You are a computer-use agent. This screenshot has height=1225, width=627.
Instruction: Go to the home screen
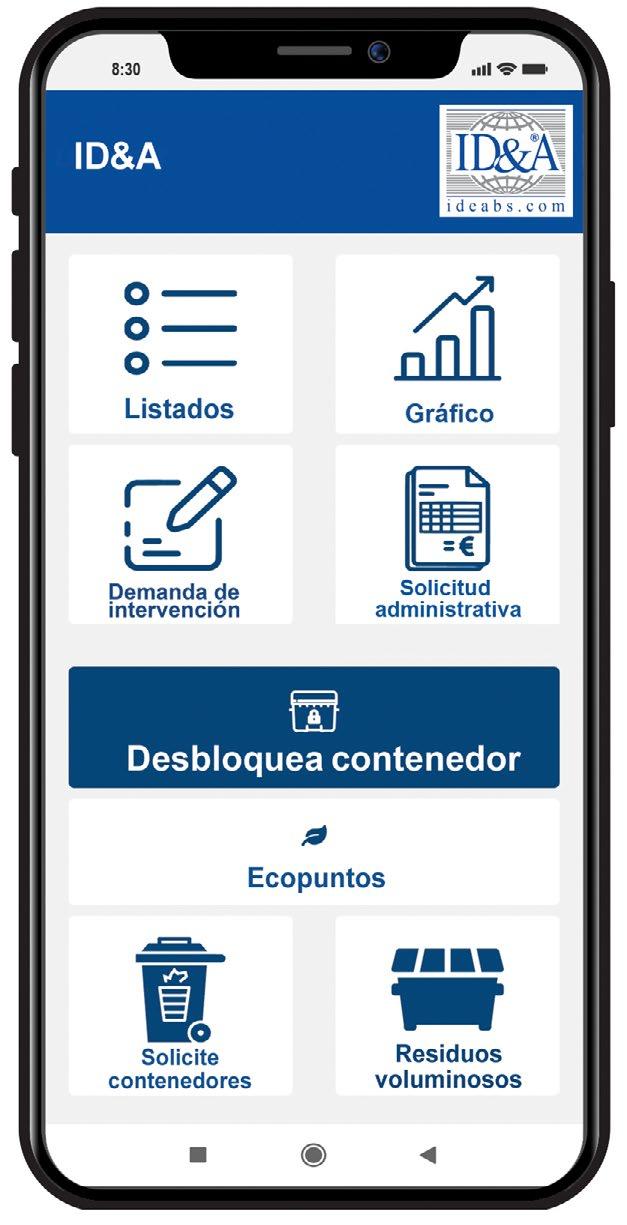(x=313, y=1155)
